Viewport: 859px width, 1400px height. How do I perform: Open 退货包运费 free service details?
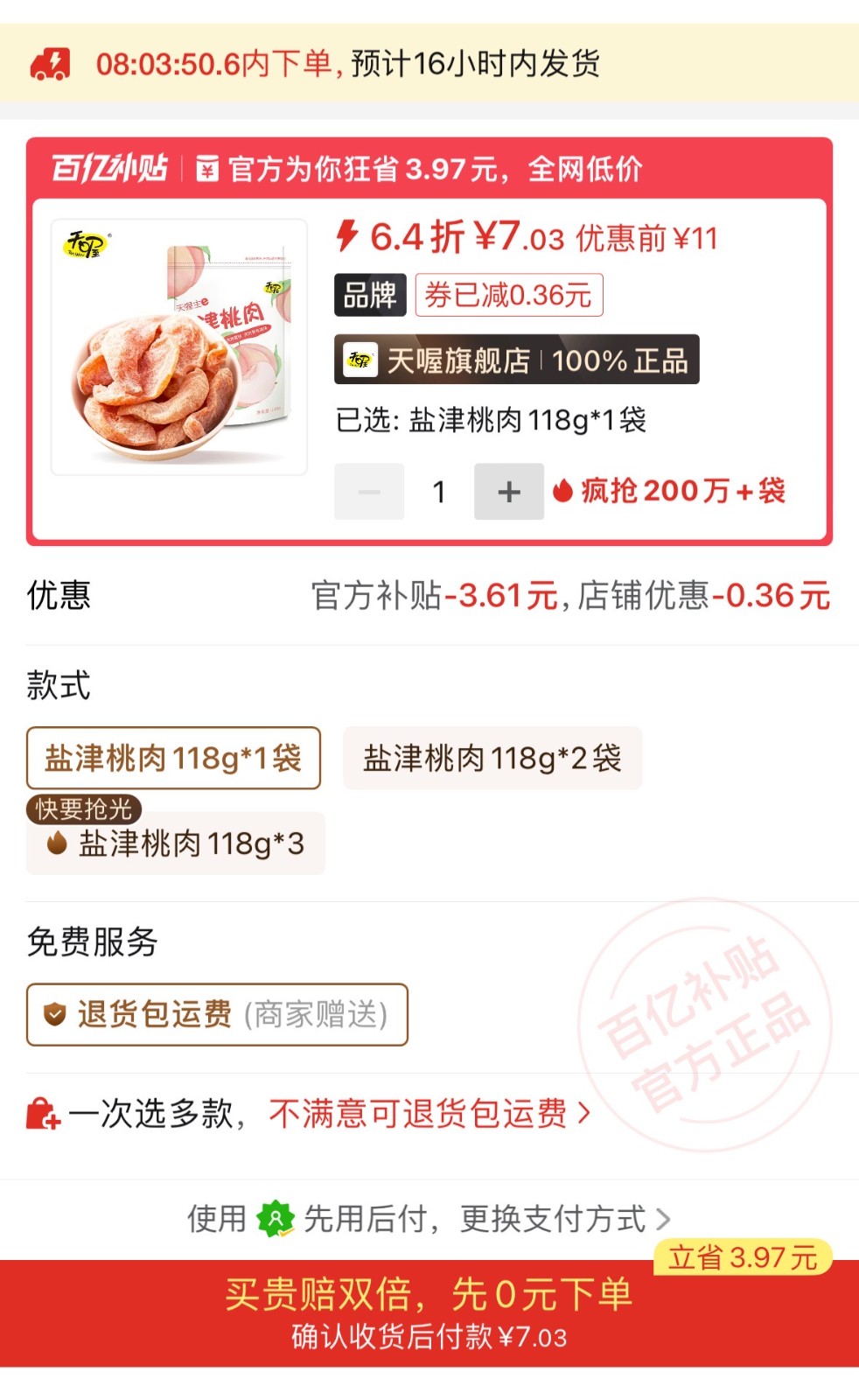217,1014
